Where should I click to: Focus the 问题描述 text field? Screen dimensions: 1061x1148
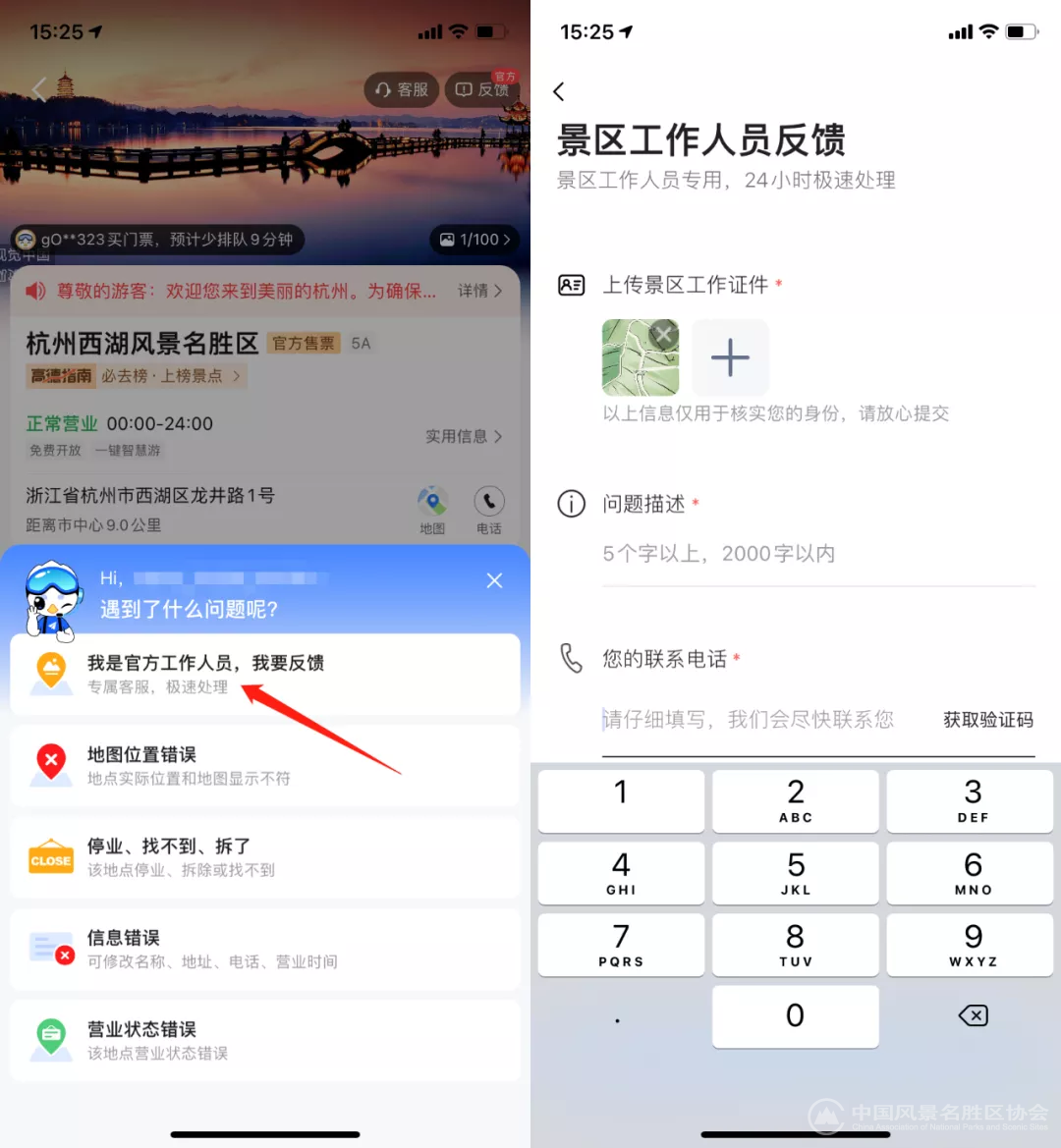point(817,554)
